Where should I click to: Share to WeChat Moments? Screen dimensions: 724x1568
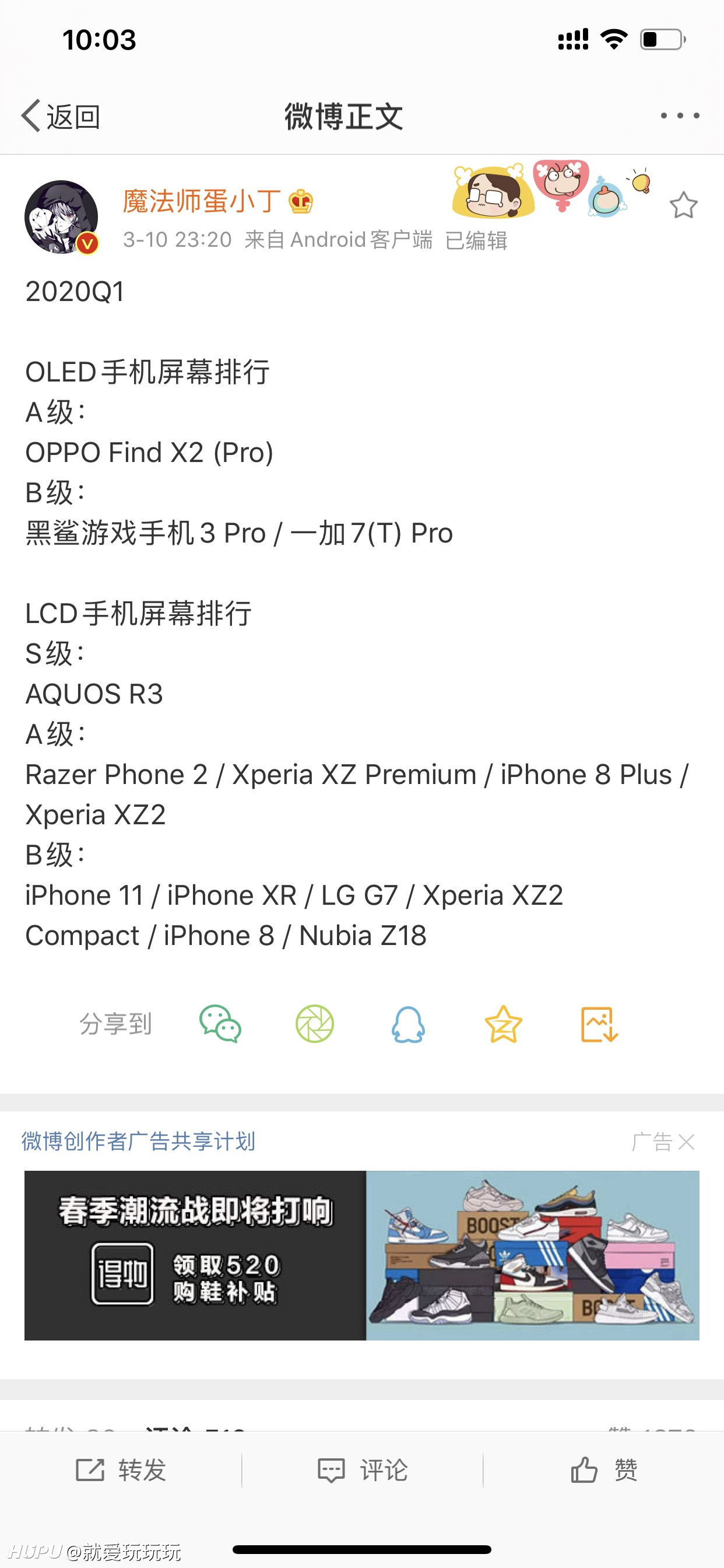point(315,1024)
